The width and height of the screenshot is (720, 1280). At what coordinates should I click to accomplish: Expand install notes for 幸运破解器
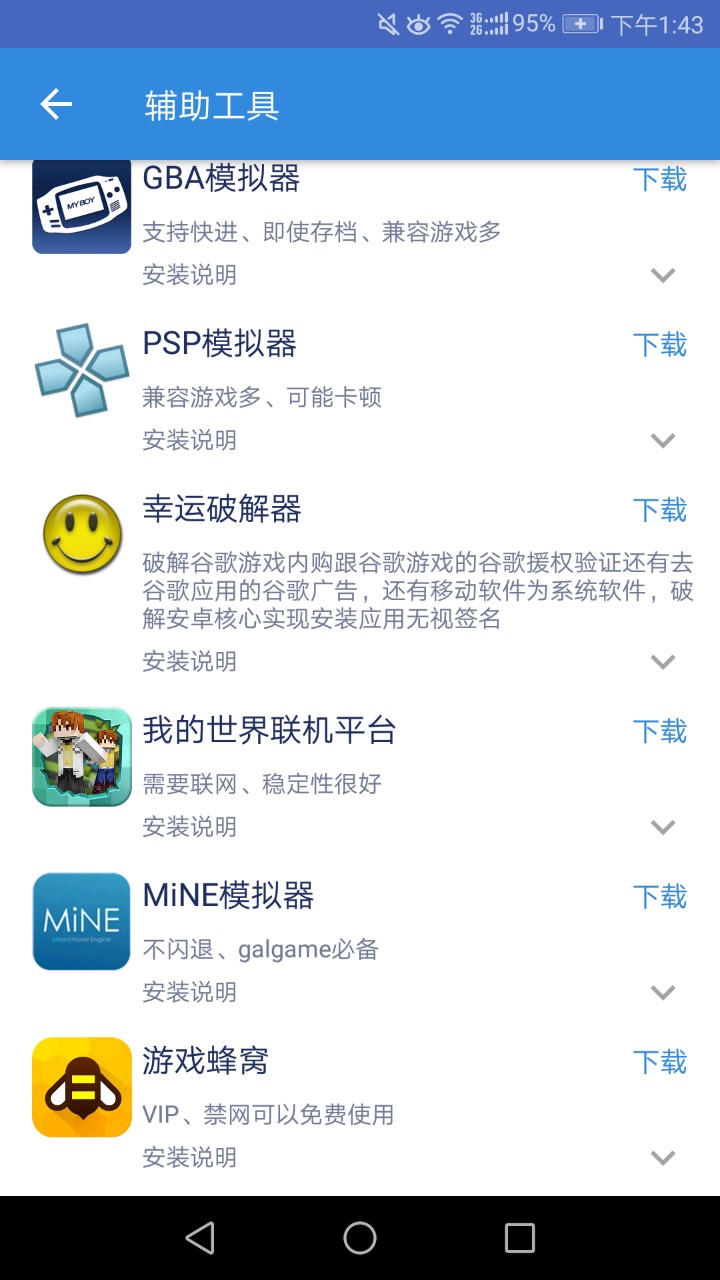[663, 661]
